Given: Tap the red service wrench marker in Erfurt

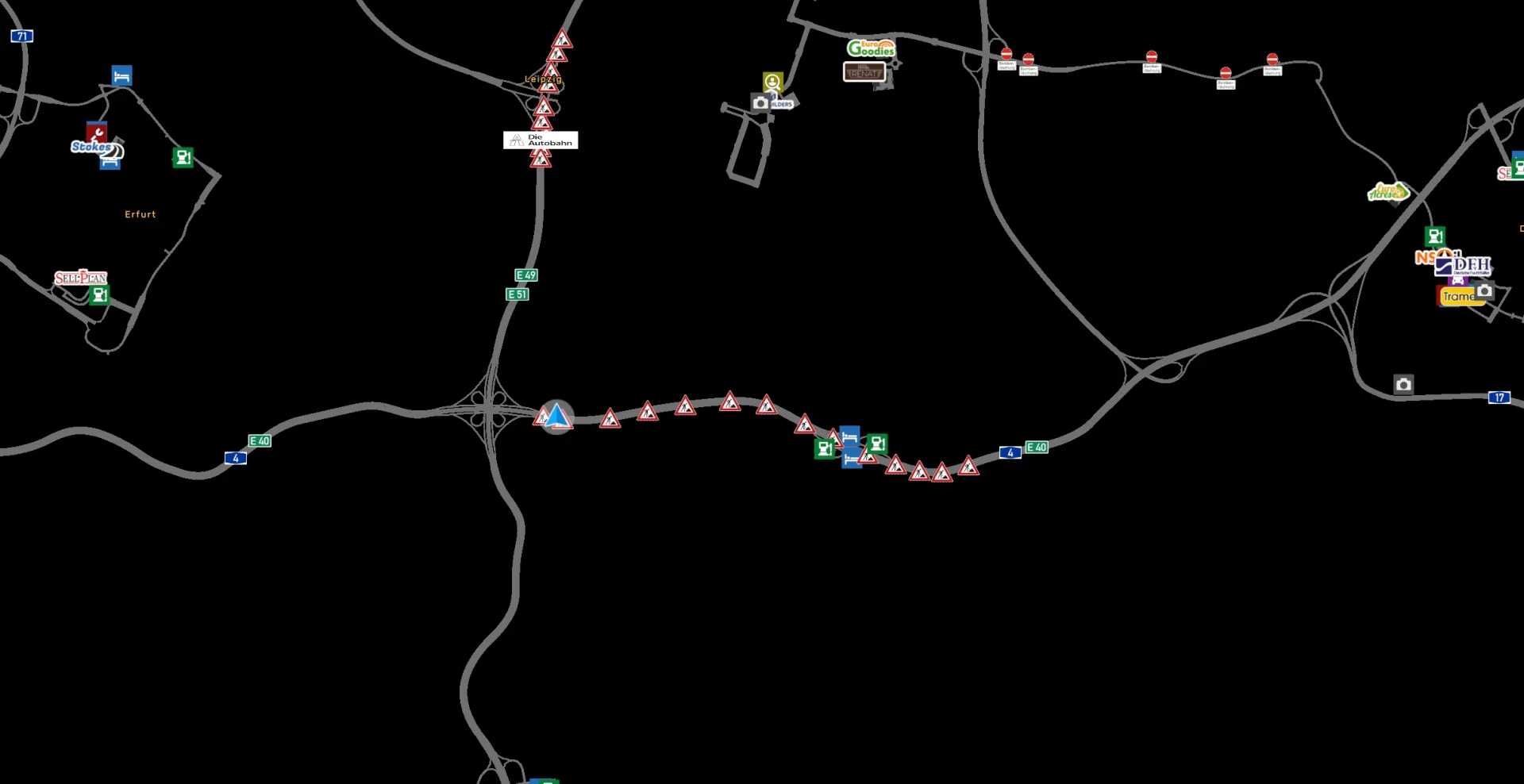Looking at the screenshot, I should coord(97,132).
